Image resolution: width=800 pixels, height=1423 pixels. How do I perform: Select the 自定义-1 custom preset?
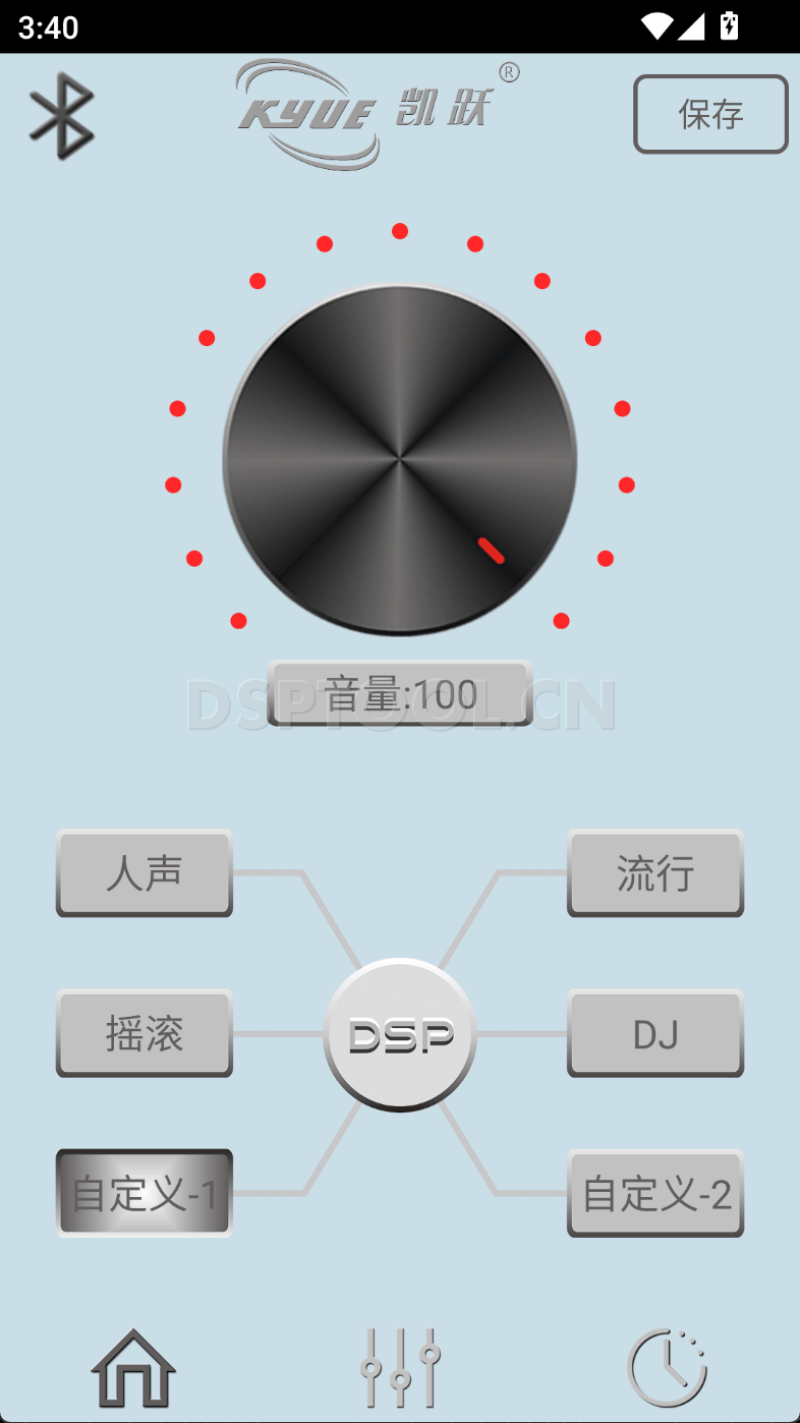pos(143,1192)
